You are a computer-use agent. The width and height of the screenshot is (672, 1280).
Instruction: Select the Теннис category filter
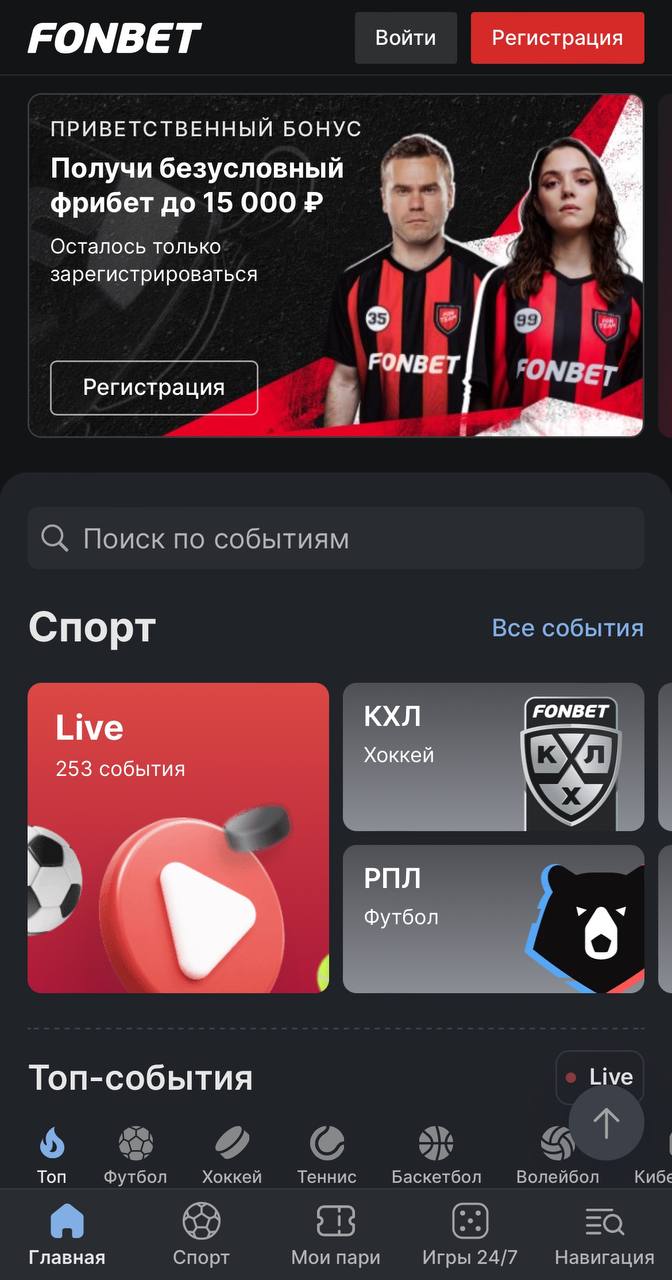click(327, 1155)
